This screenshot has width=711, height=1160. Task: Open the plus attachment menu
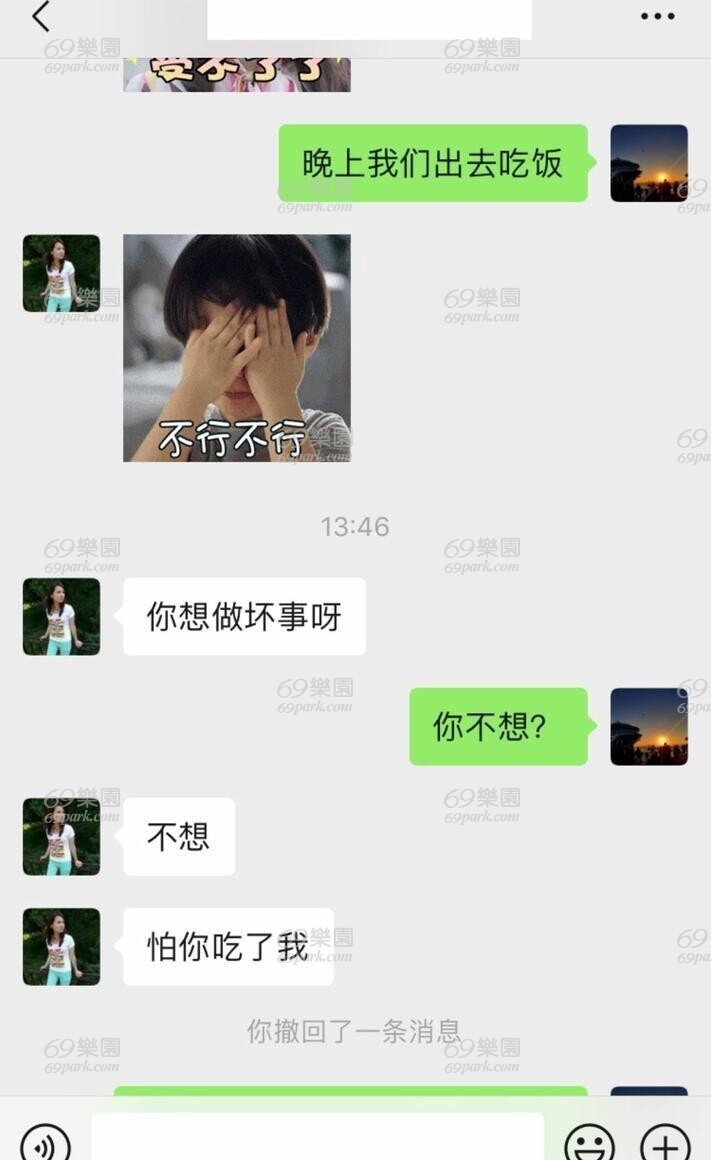[x=665, y=1142]
